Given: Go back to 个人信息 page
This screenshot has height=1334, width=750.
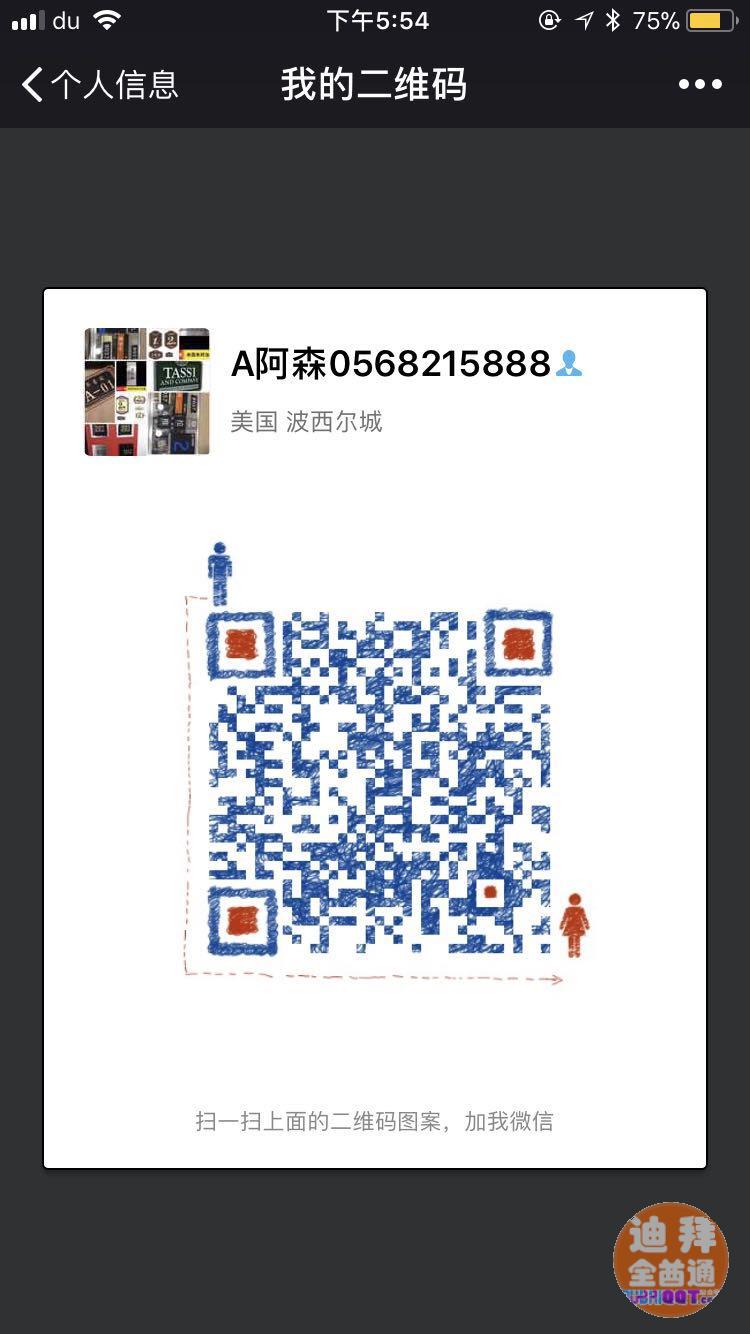Looking at the screenshot, I should click(x=98, y=85).
